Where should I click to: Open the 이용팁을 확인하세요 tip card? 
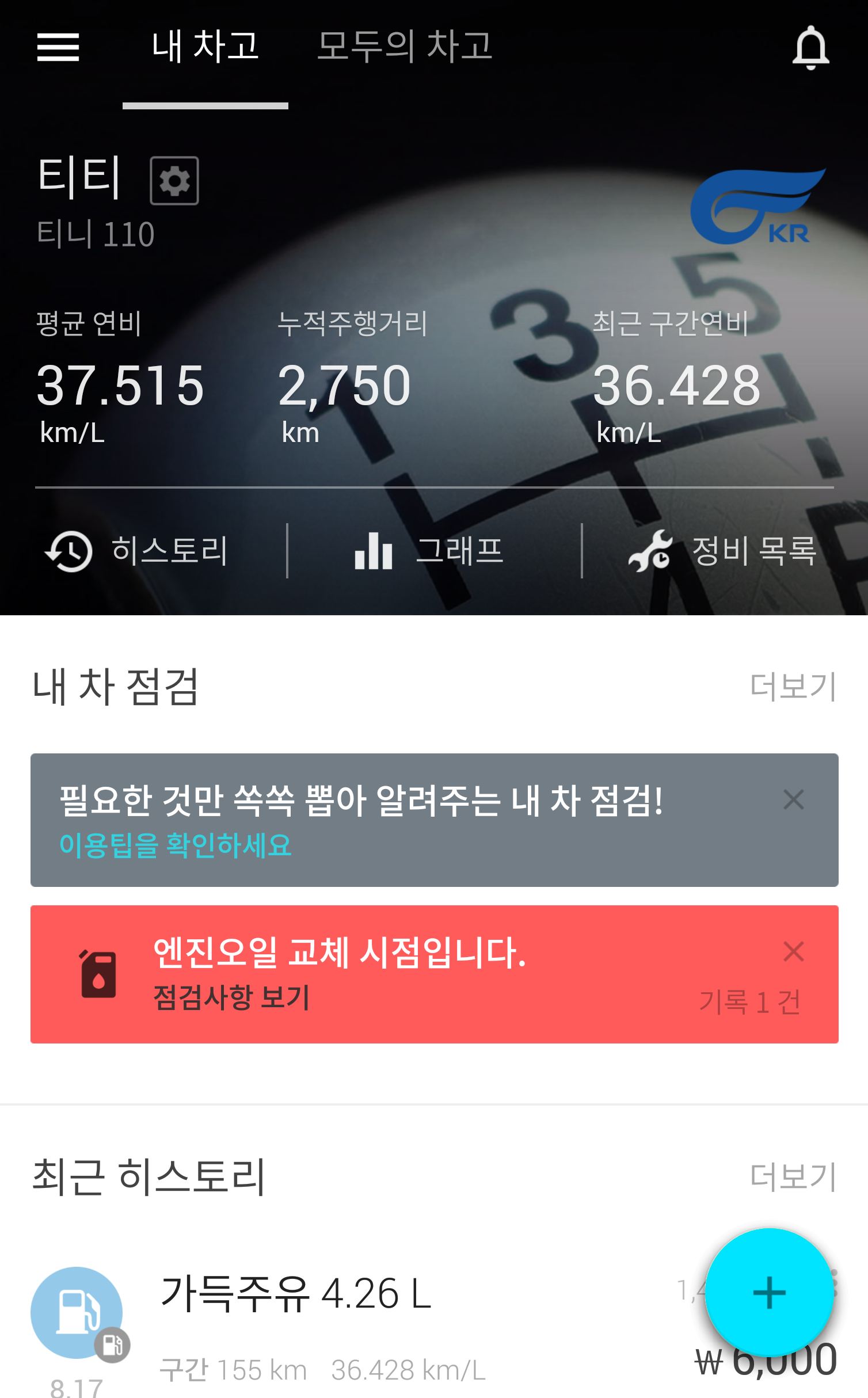(176, 845)
